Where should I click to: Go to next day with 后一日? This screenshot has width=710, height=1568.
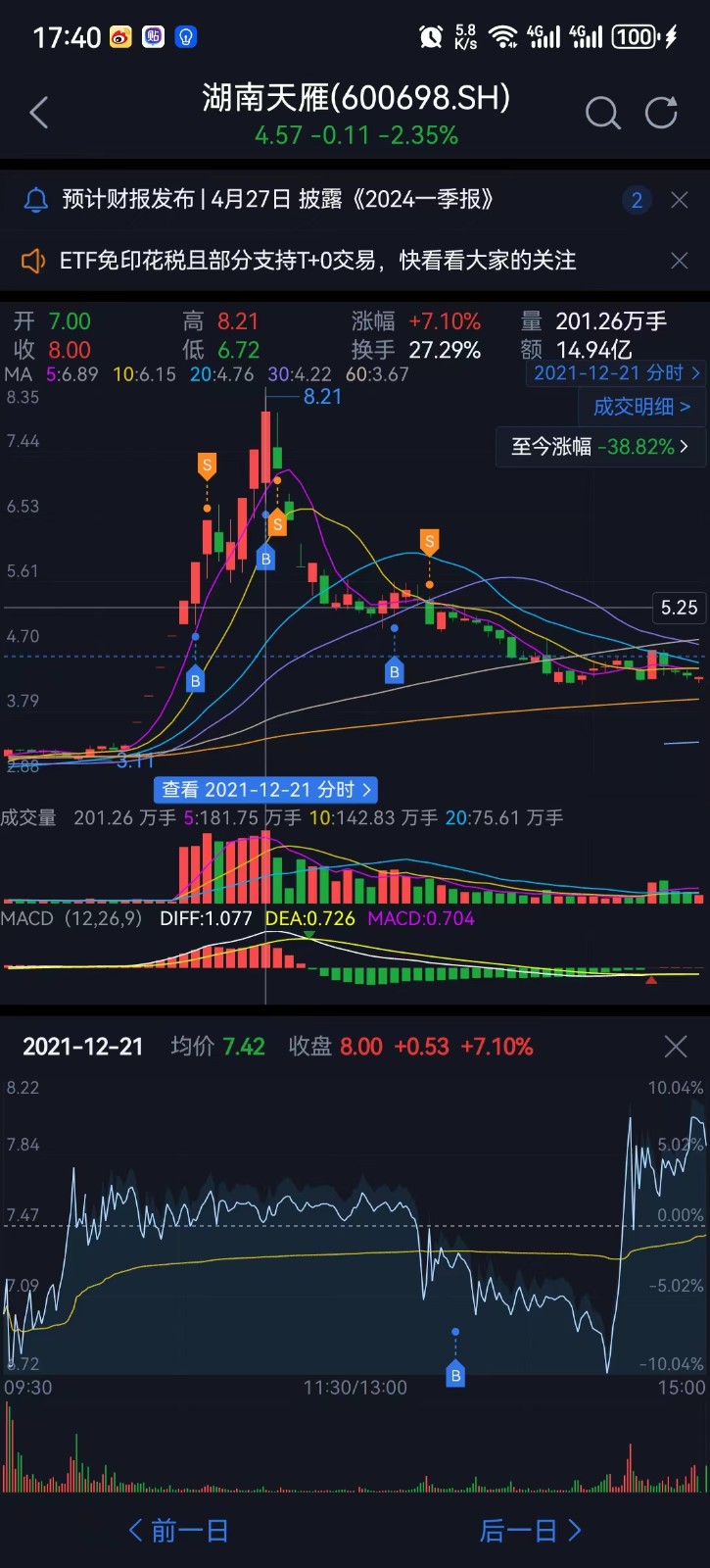[531, 1531]
